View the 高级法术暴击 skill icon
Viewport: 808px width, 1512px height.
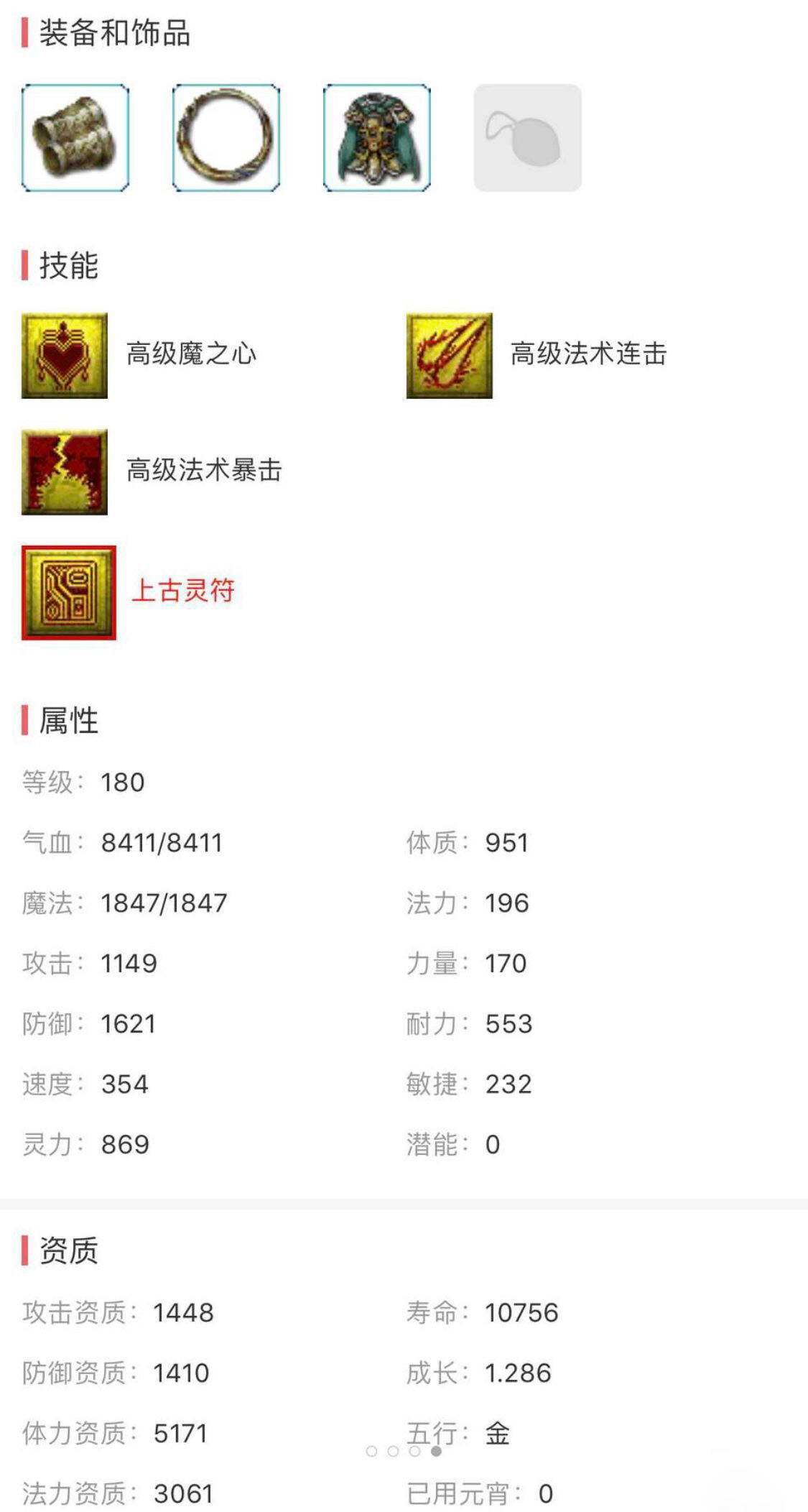(x=65, y=472)
